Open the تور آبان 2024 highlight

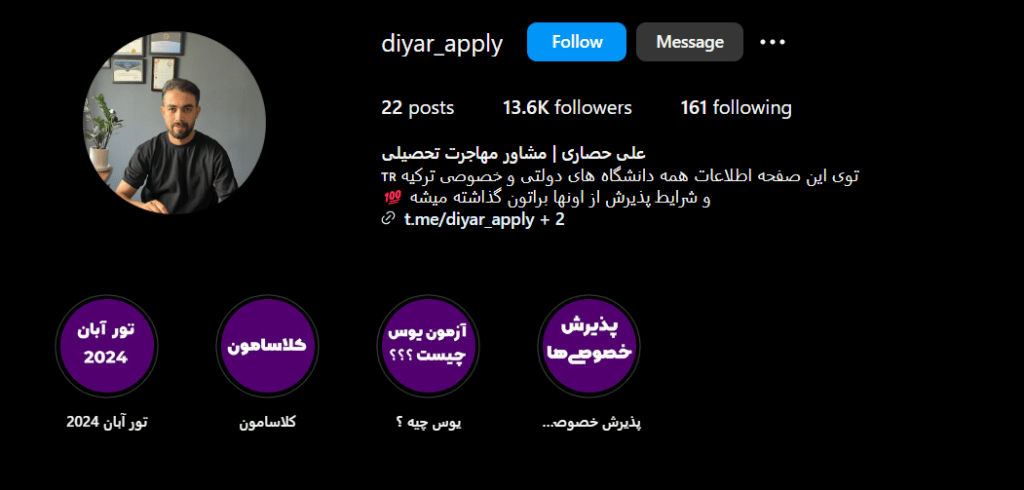click(106, 346)
